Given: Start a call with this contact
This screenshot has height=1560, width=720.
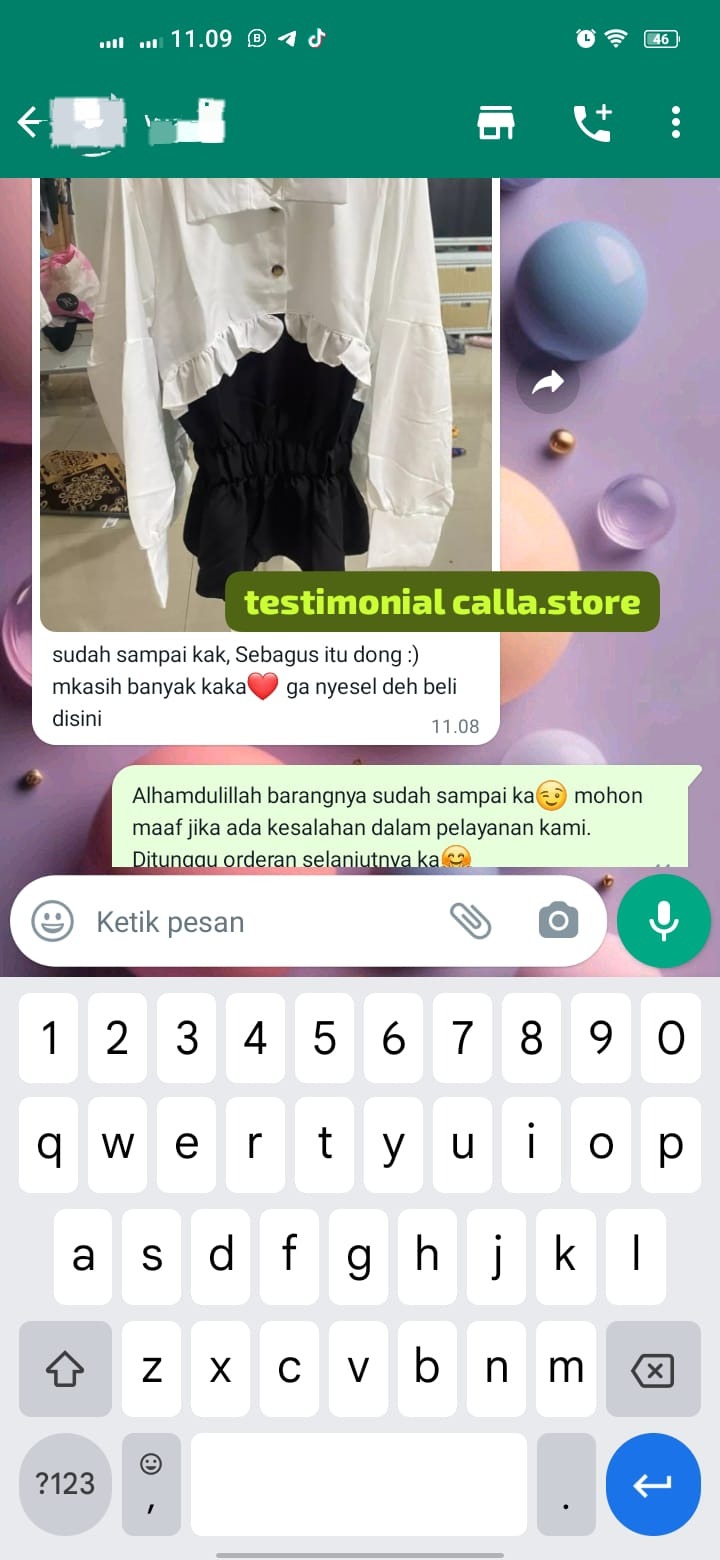Looking at the screenshot, I should pos(592,123).
